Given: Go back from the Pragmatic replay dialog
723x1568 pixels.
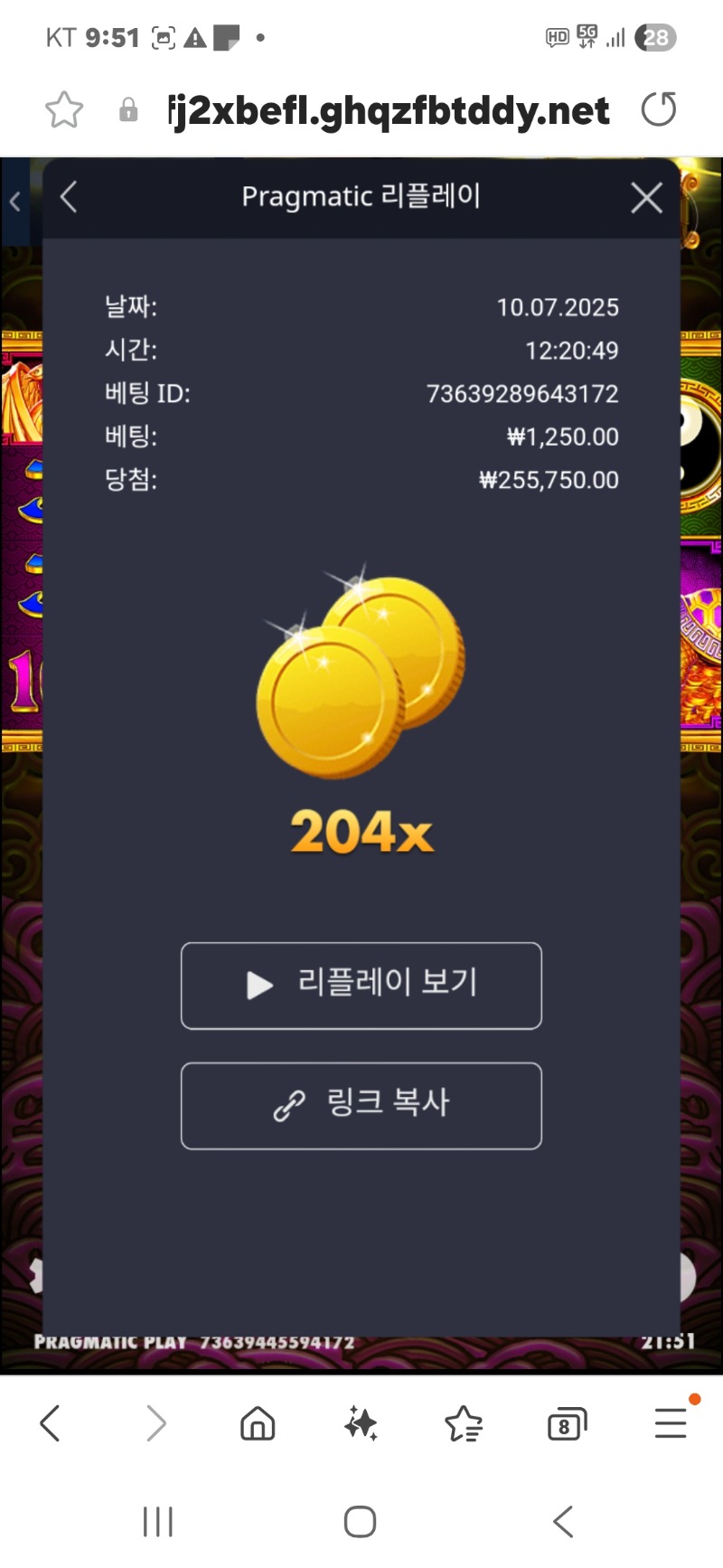Looking at the screenshot, I should coord(69,197).
